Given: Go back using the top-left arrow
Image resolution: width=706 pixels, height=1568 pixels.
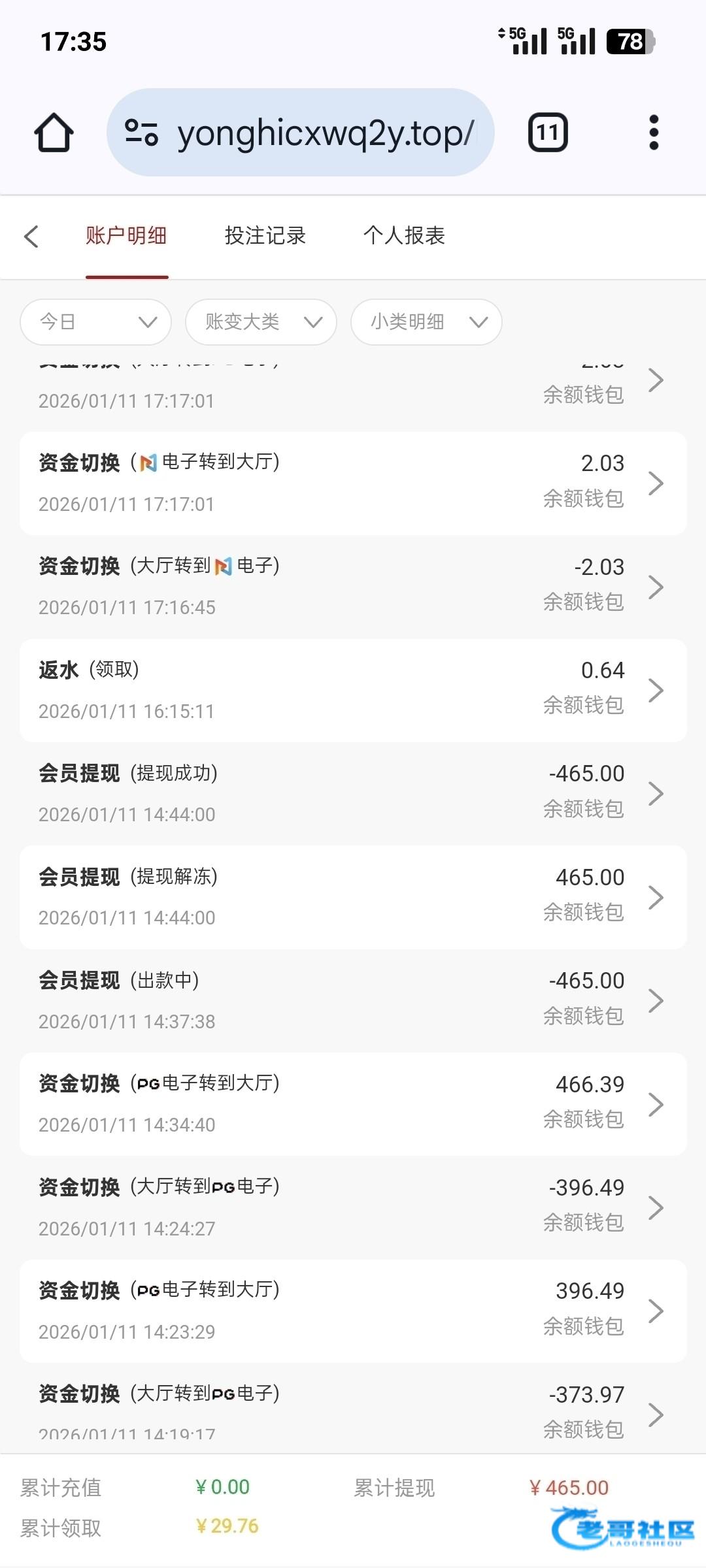Looking at the screenshot, I should coord(31,236).
